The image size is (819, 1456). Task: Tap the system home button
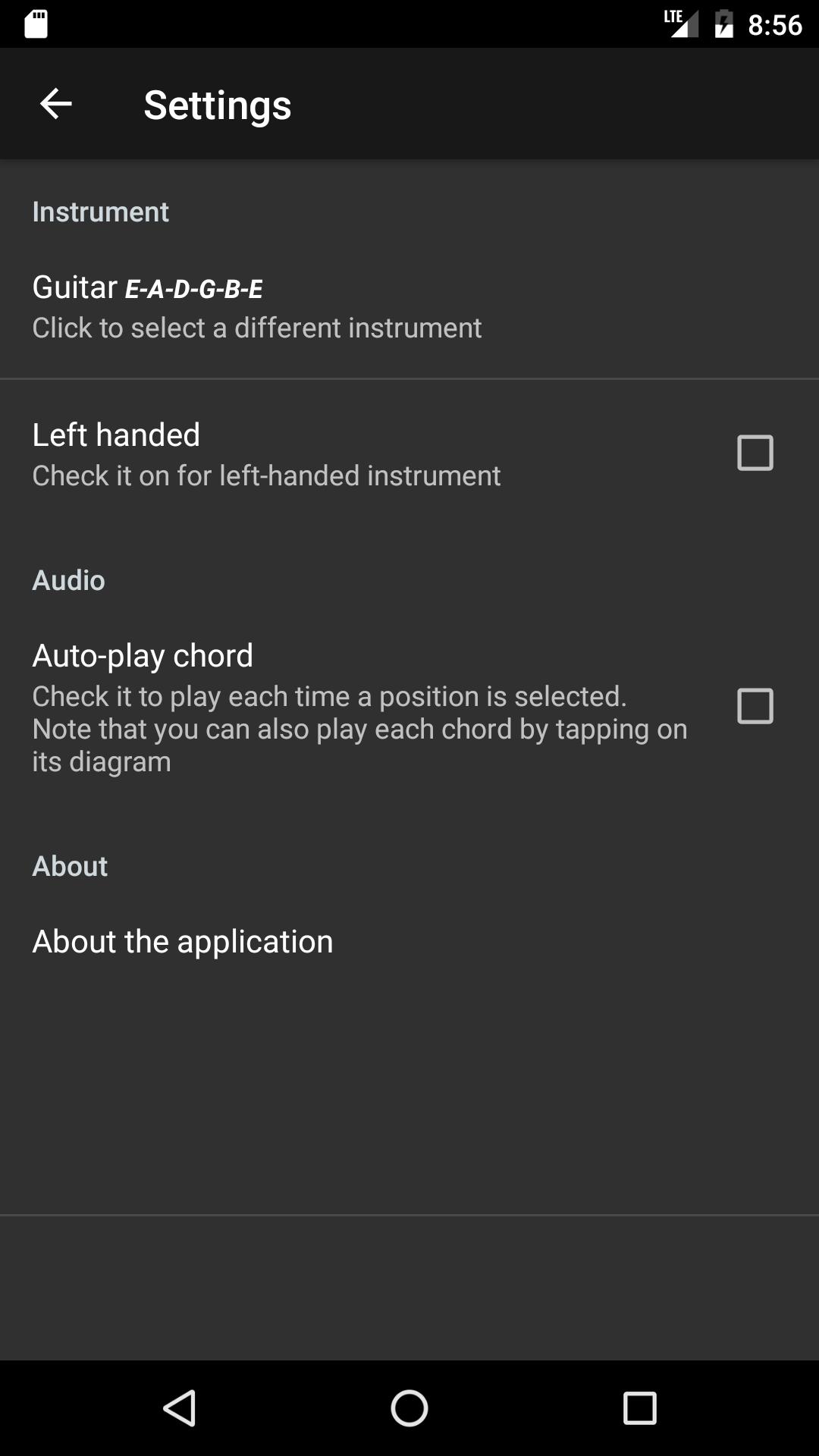click(409, 1408)
